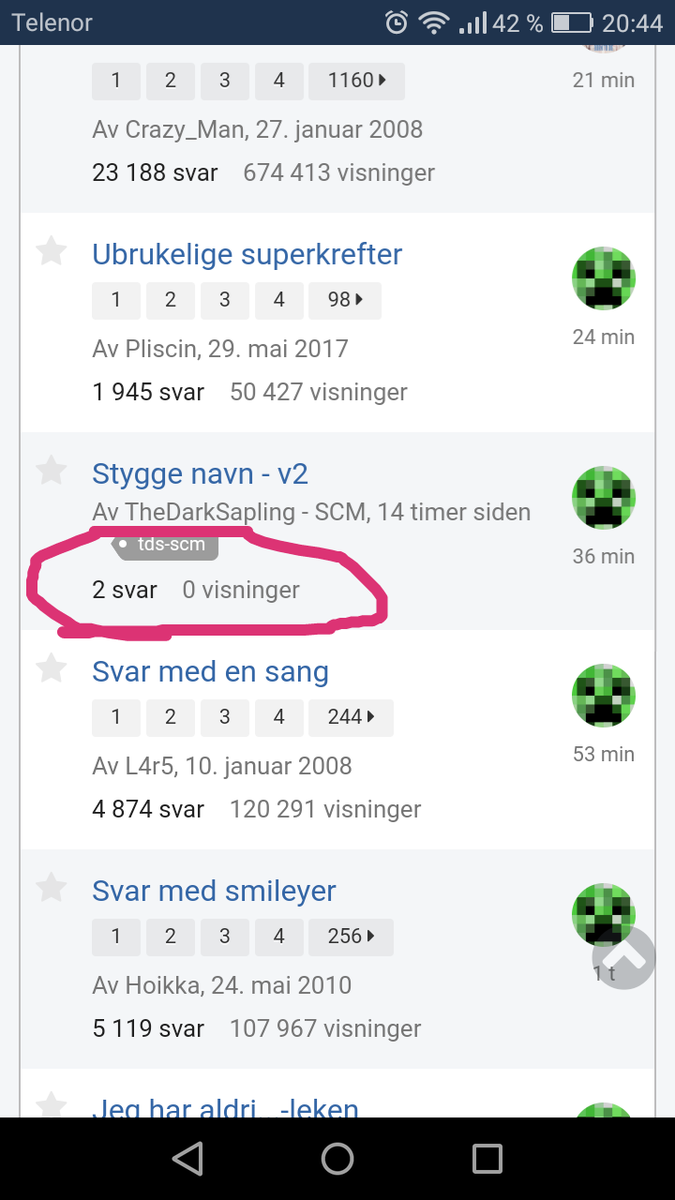
Task: Star the Stygge navn - v2 thread
Action: coord(51,470)
